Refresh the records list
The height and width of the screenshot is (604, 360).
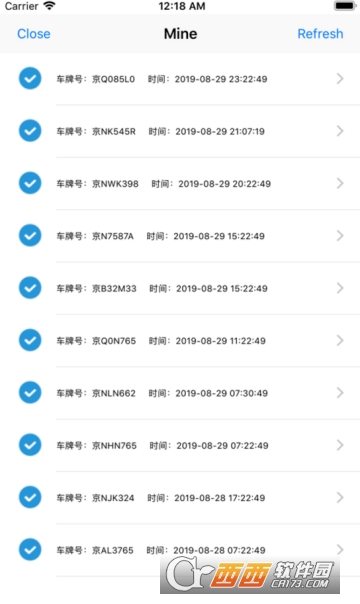click(x=320, y=34)
